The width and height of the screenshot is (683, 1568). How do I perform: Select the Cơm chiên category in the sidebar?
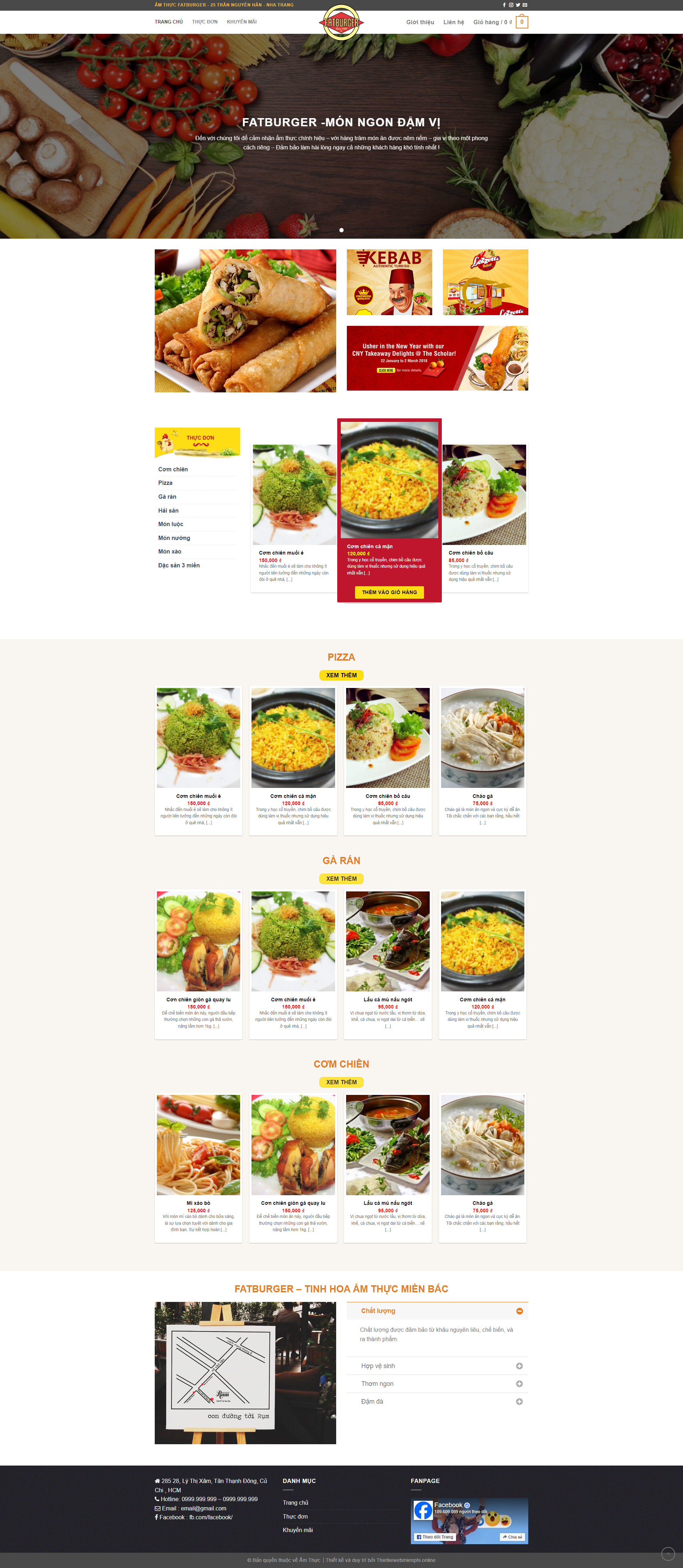click(173, 469)
